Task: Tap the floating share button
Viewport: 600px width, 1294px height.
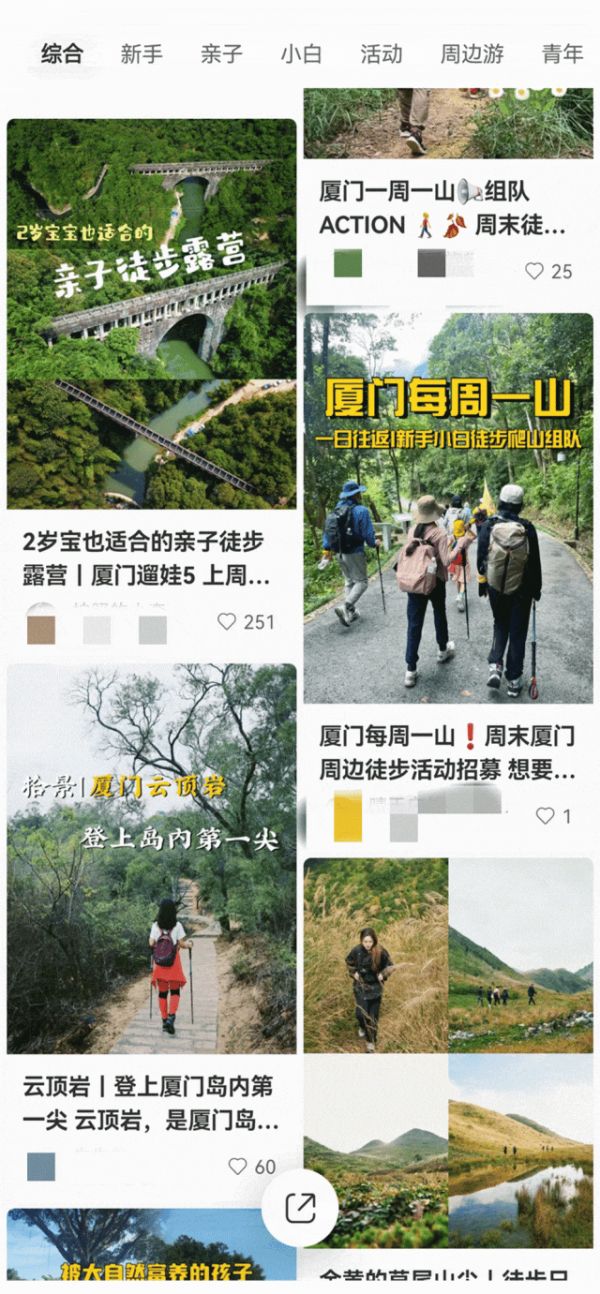Action: click(300, 1207)
